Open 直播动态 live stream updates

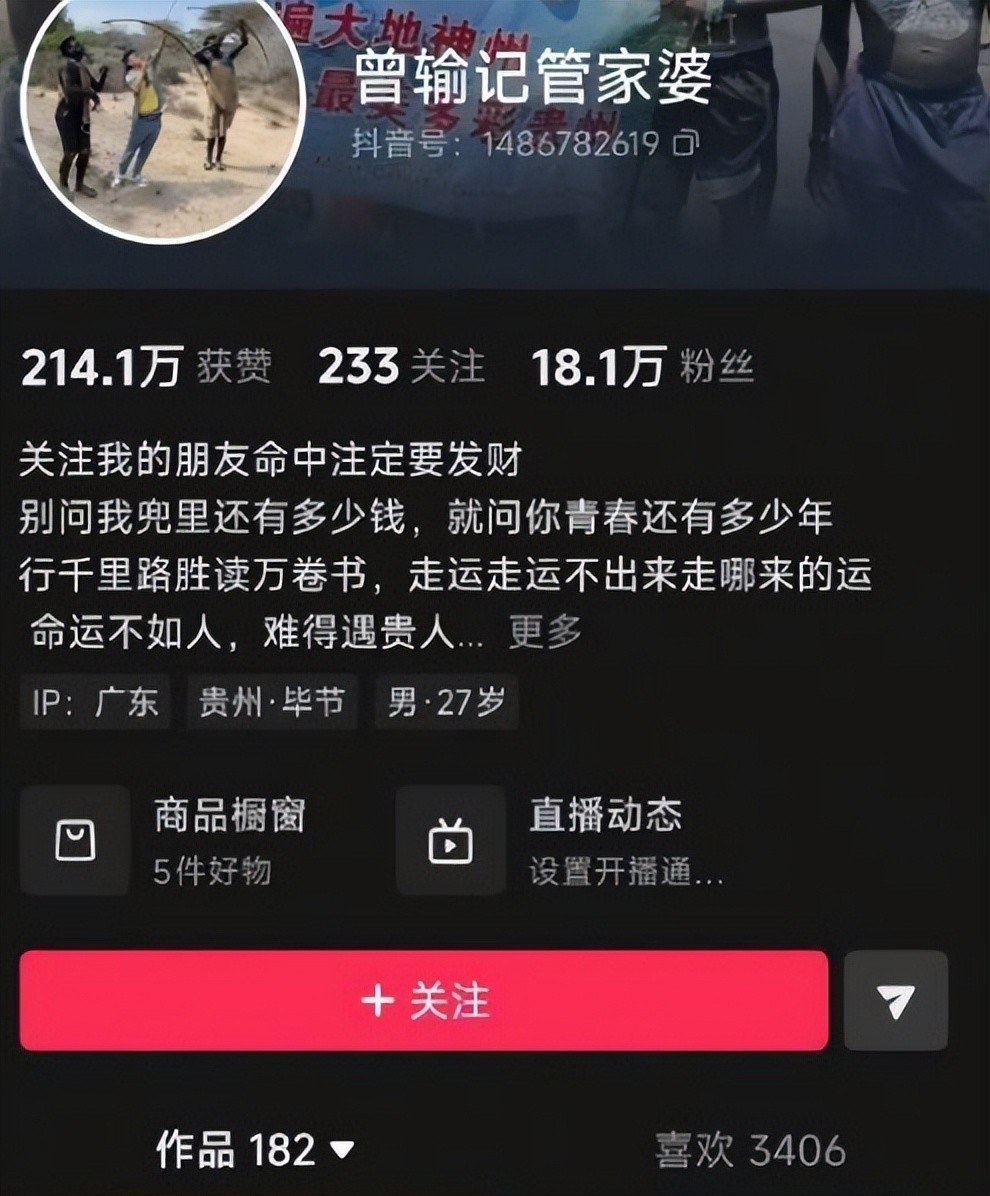click(x=560, y=840)
